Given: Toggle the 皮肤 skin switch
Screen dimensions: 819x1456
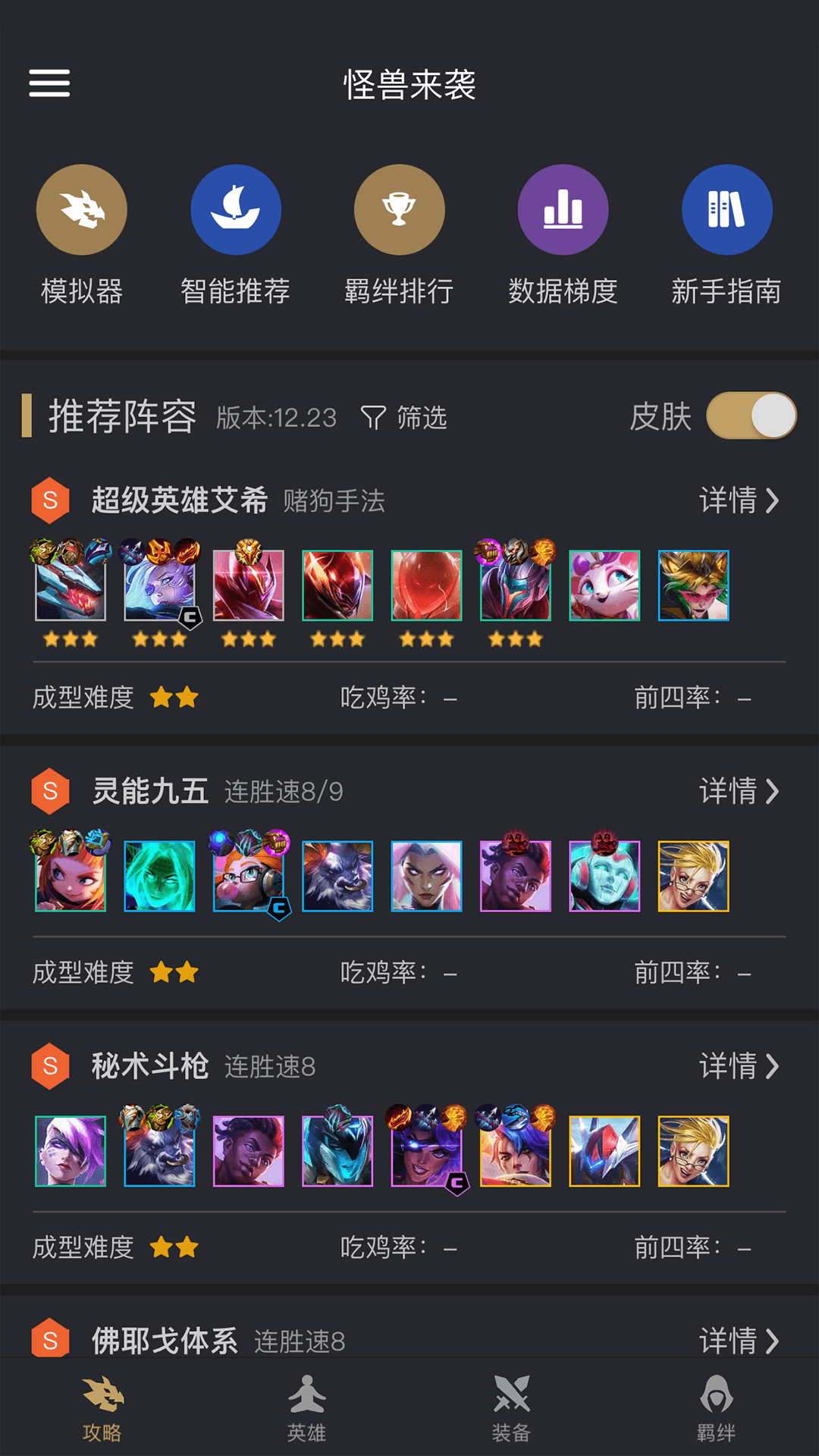Looking at the screenshot, I should click(751, 416).
